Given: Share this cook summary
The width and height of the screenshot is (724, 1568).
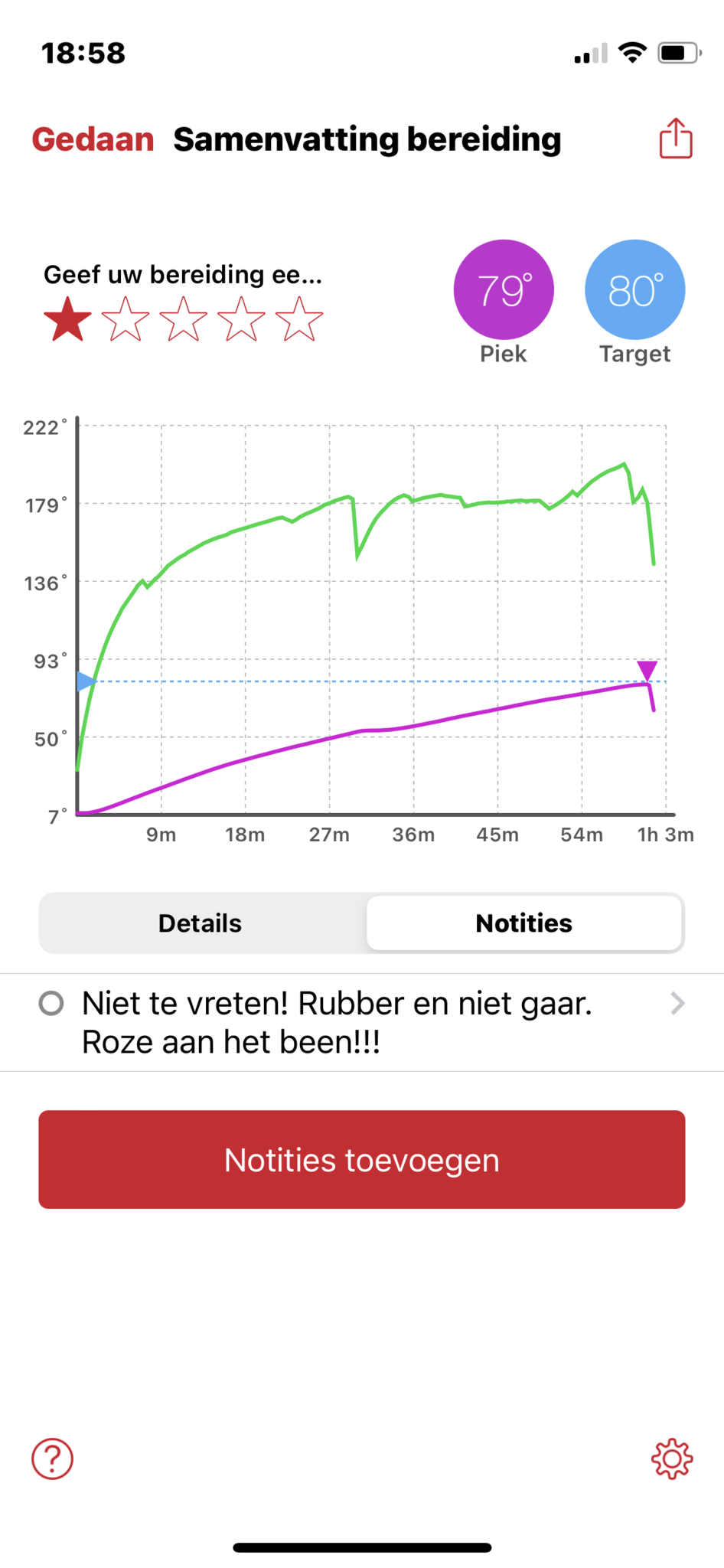Looking at the screenshot, I should coord(676,139).
